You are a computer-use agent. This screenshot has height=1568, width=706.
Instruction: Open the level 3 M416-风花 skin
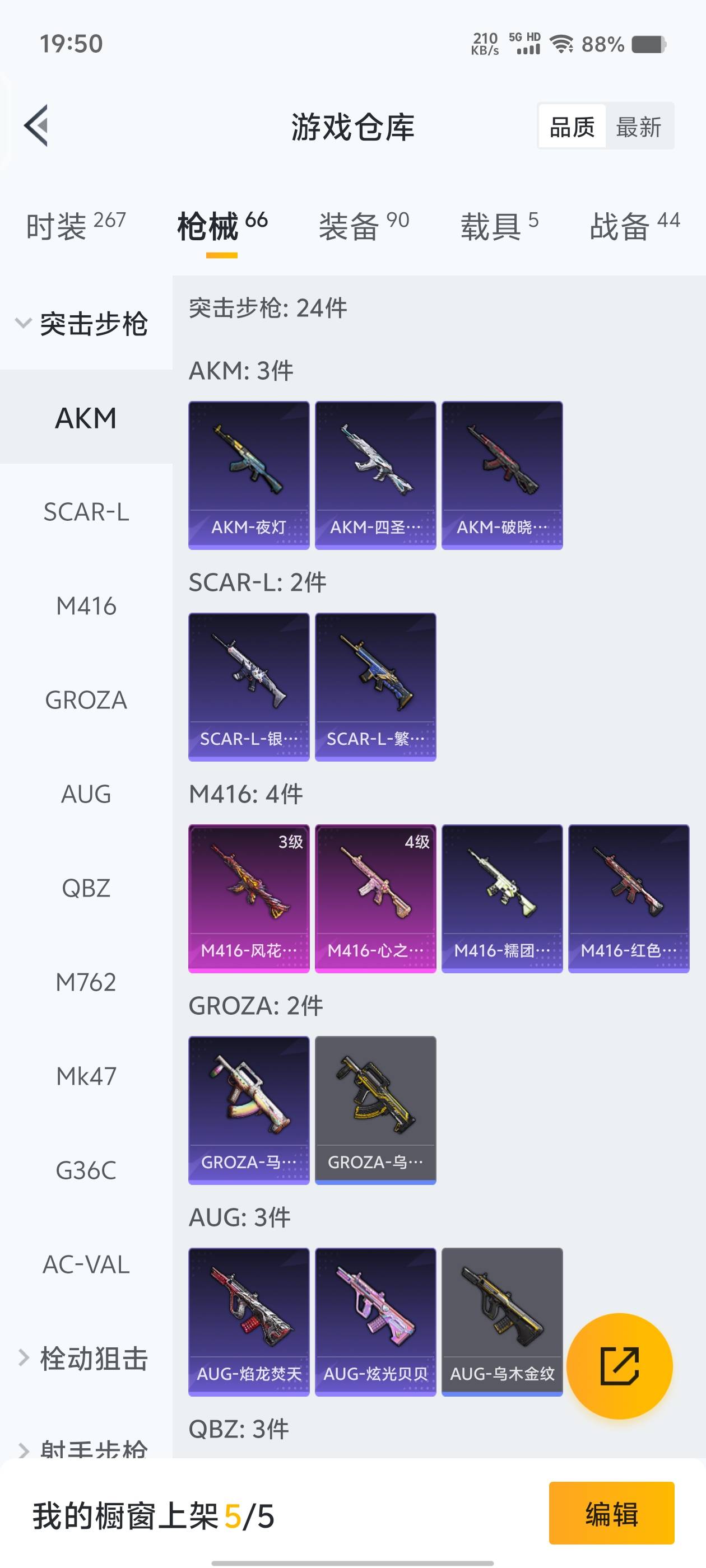pos(249,898)
